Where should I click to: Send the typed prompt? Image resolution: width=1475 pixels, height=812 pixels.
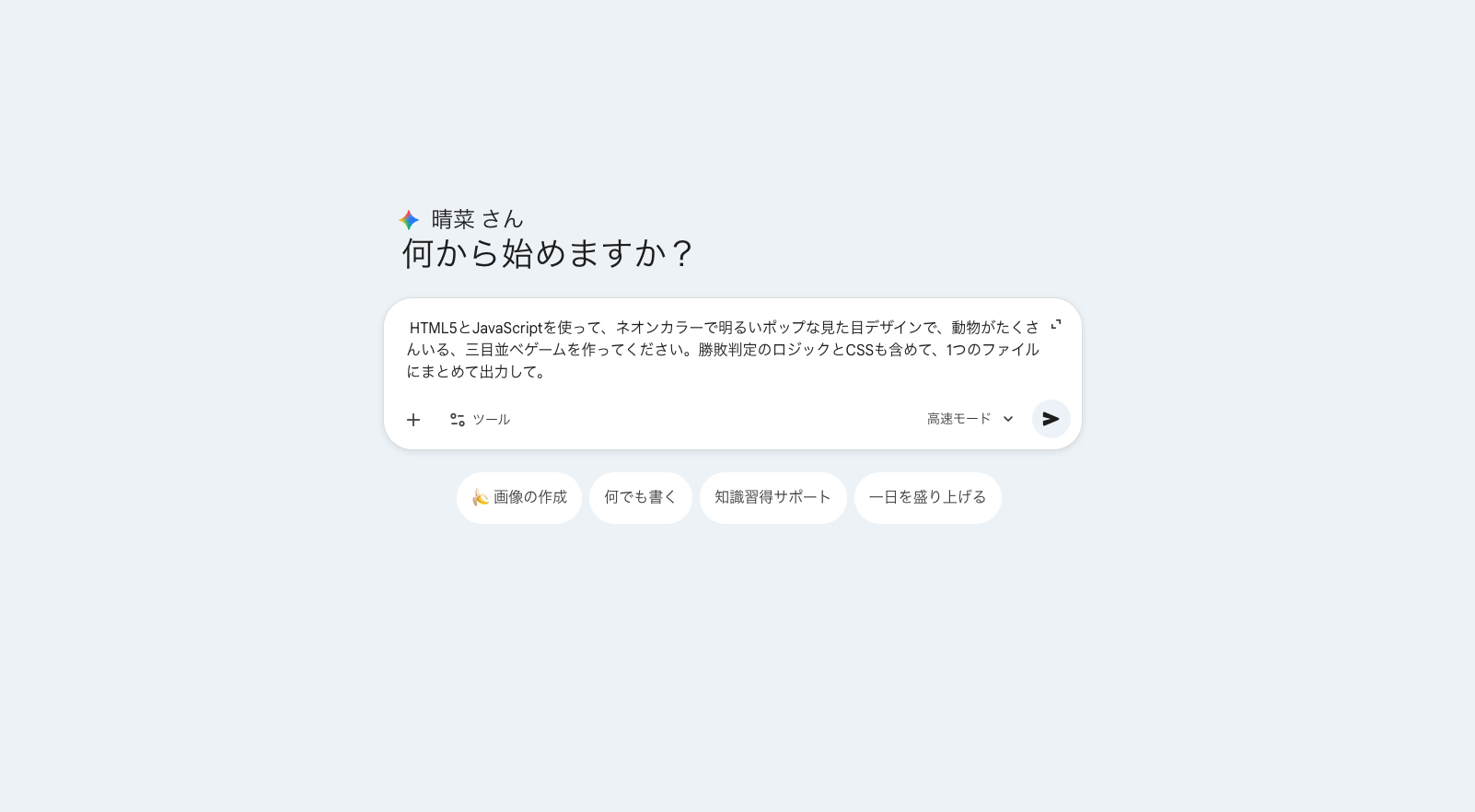[1051, 419]
